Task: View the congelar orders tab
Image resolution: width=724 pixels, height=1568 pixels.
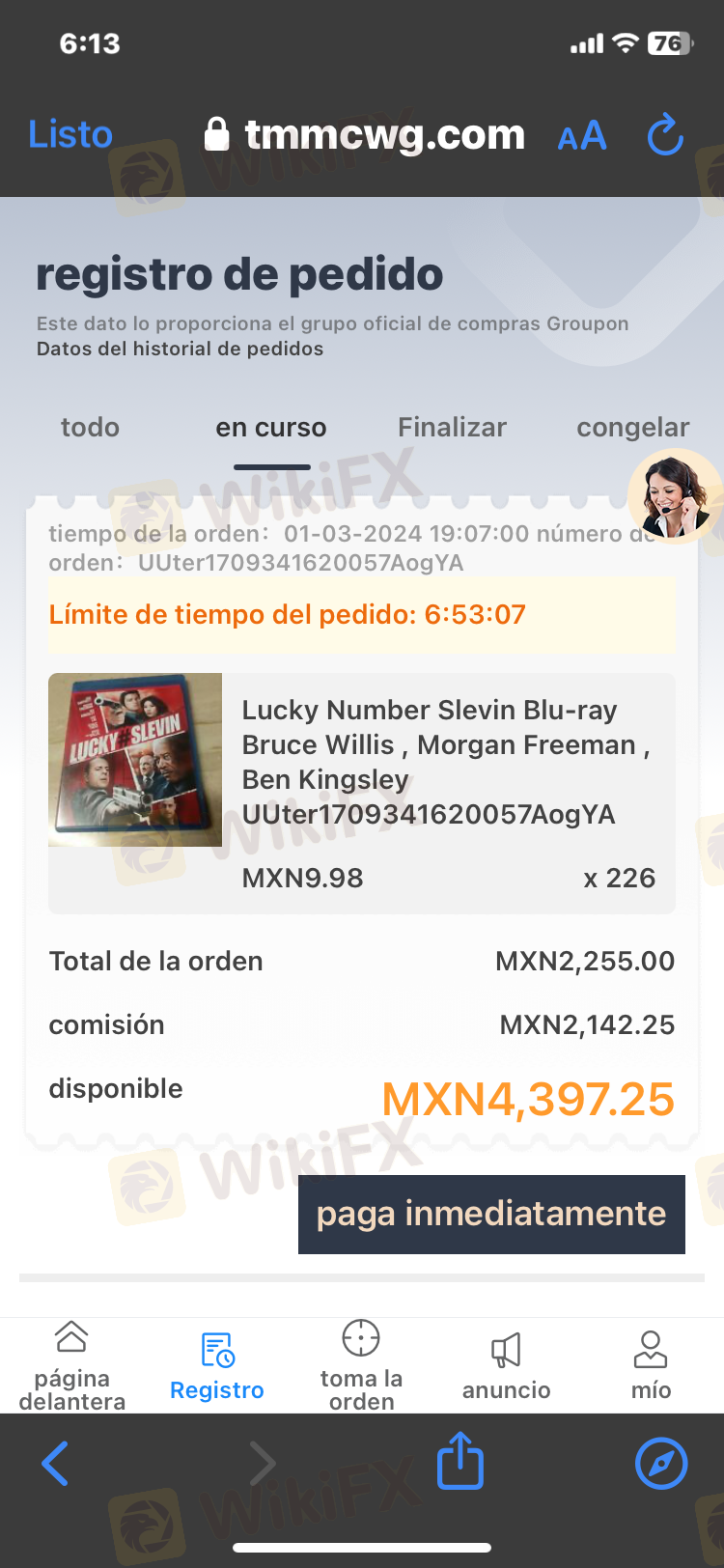Action: click(x=632, y=428)
